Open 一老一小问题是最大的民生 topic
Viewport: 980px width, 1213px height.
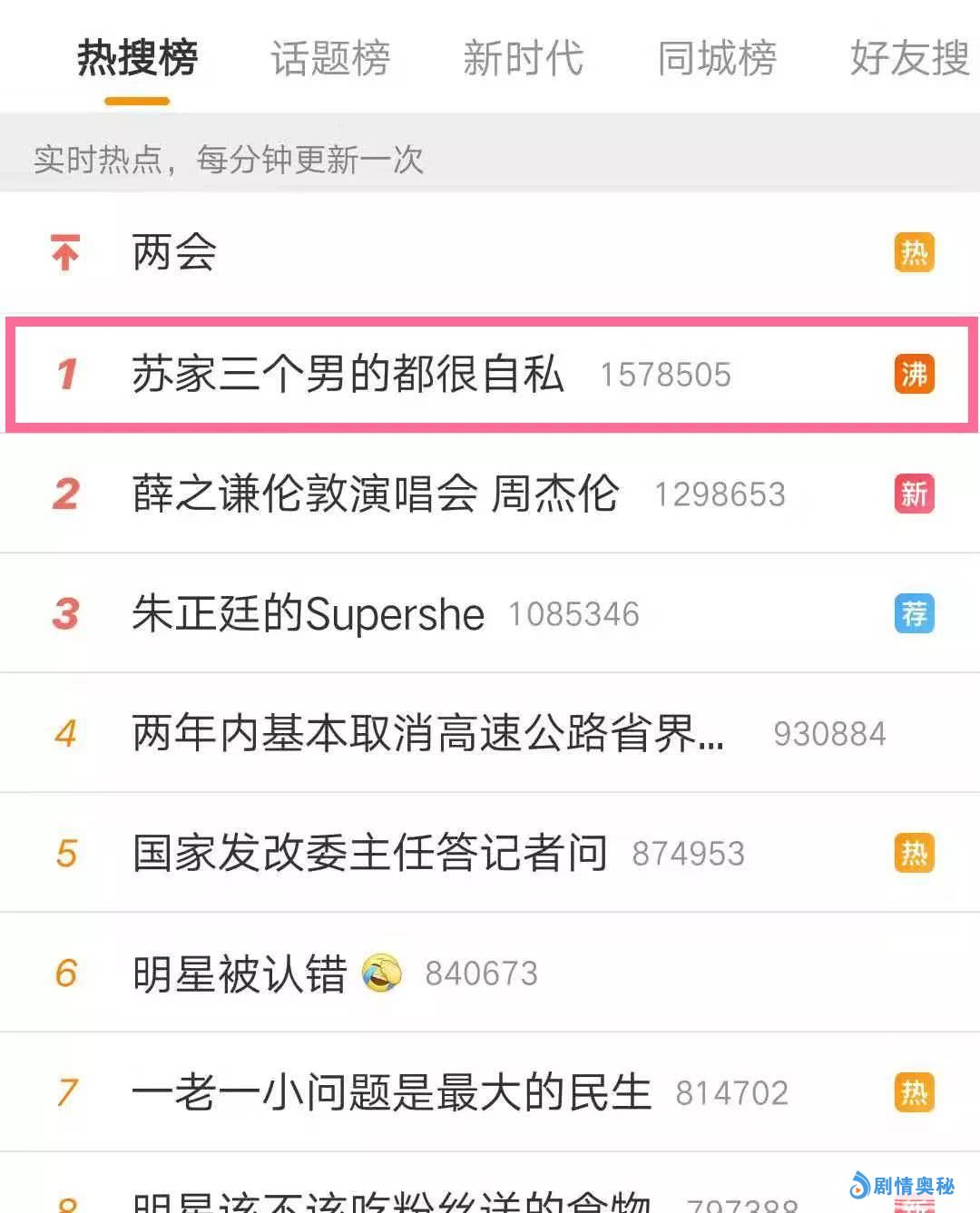[x=391, y=1092]
